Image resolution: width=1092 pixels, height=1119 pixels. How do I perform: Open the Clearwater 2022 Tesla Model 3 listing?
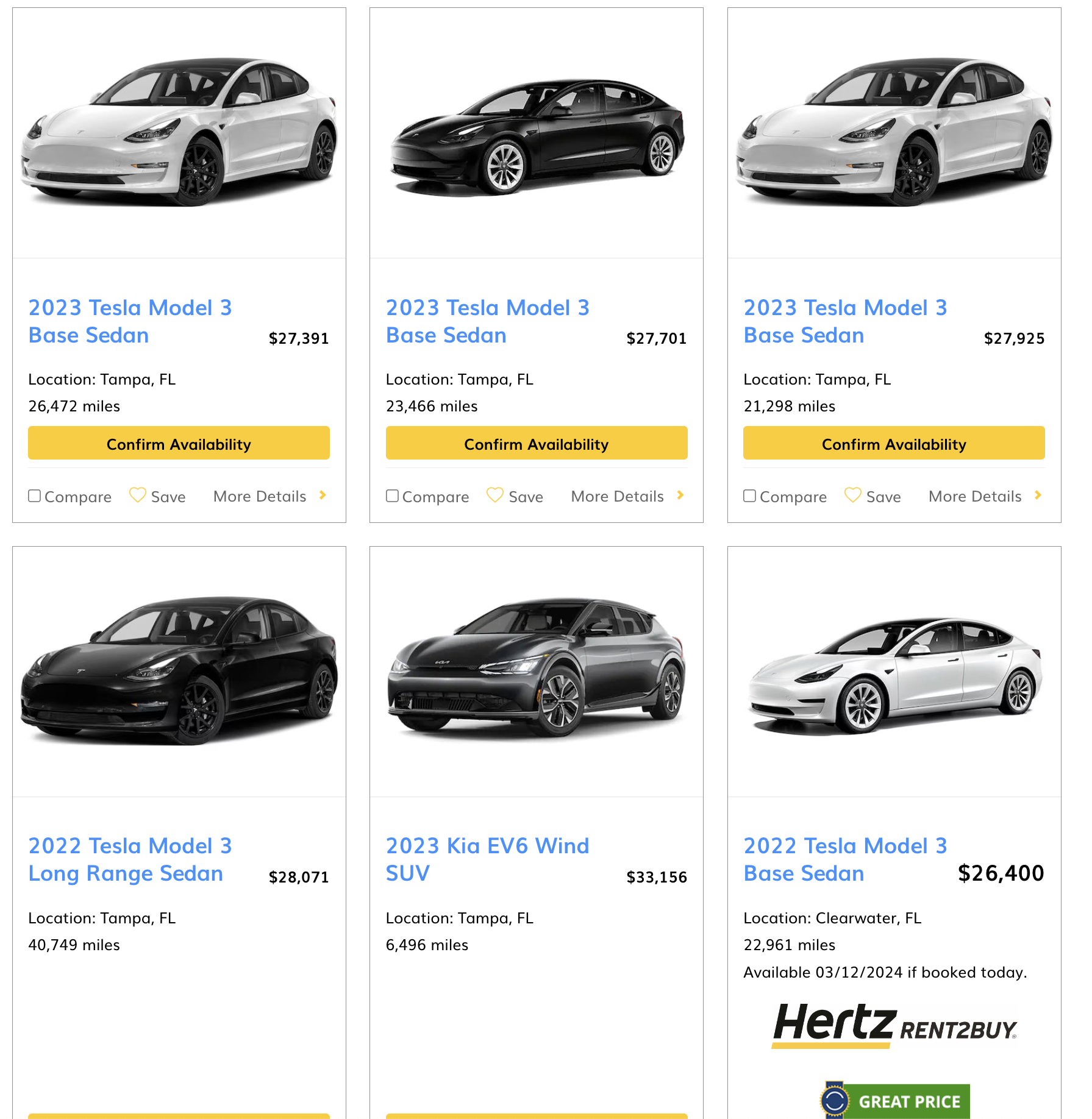(844, 858)
